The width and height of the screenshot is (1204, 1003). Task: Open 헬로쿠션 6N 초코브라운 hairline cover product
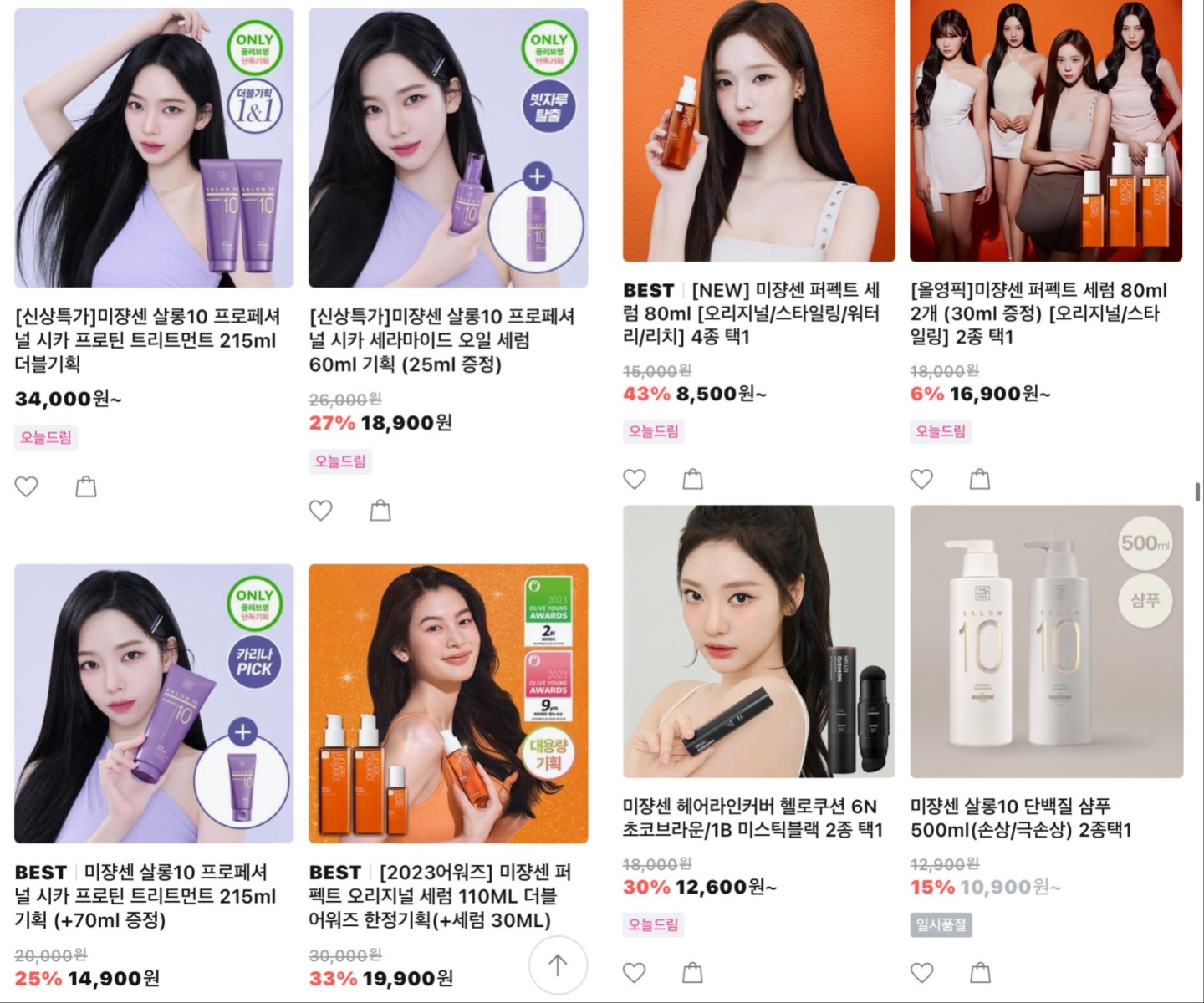point(758,642)
